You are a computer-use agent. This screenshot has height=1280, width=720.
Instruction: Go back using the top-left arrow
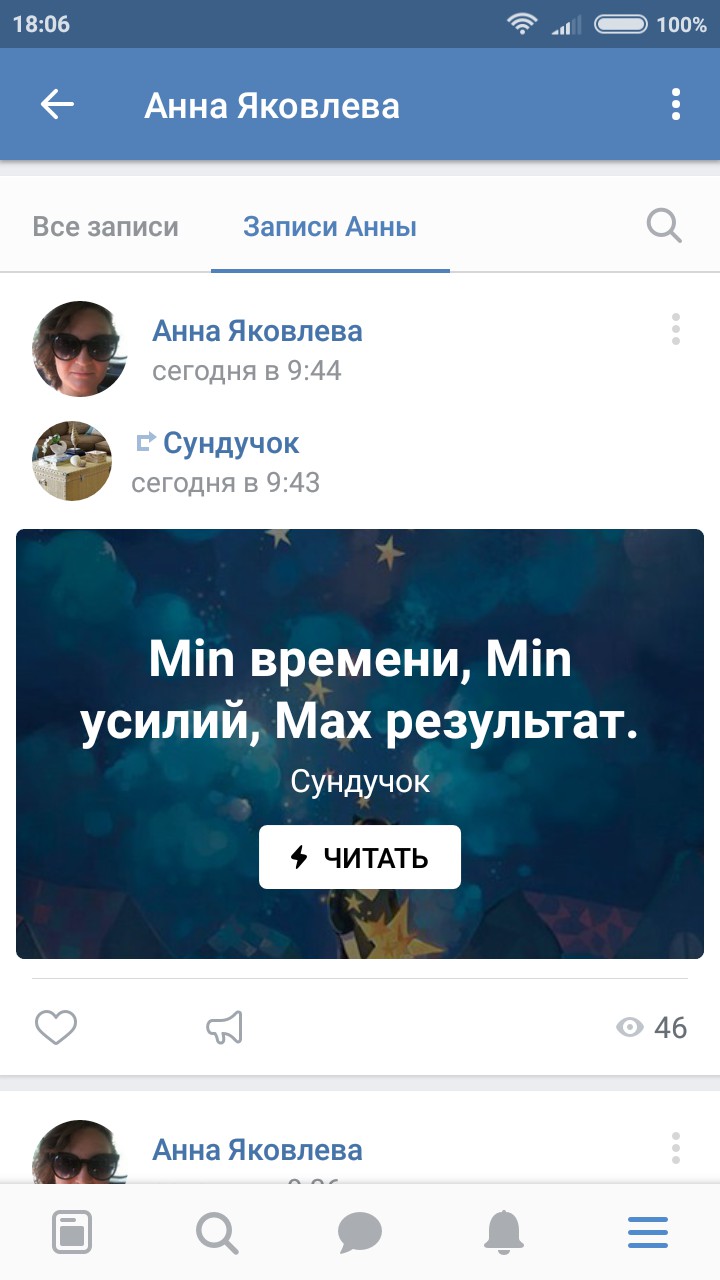point(57,105)
